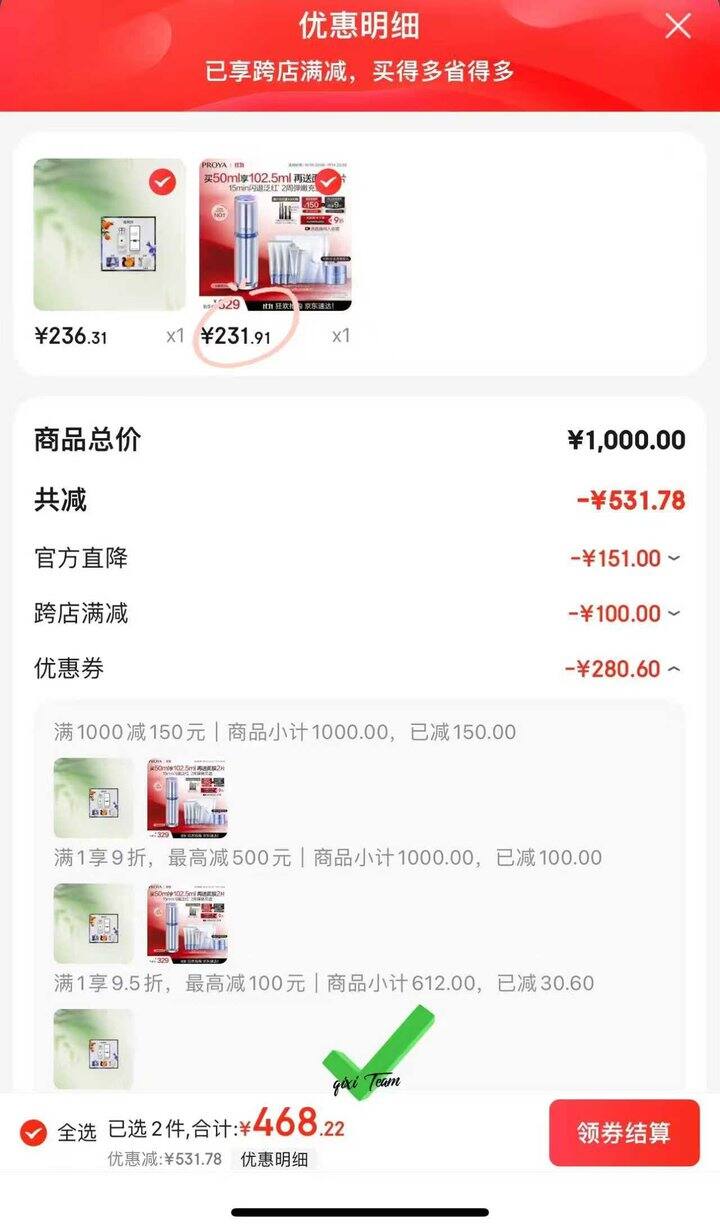This screenshot has width=720, height=1230.
Task: Close the 优惠明细 panel
Action: tap(678, 26)
